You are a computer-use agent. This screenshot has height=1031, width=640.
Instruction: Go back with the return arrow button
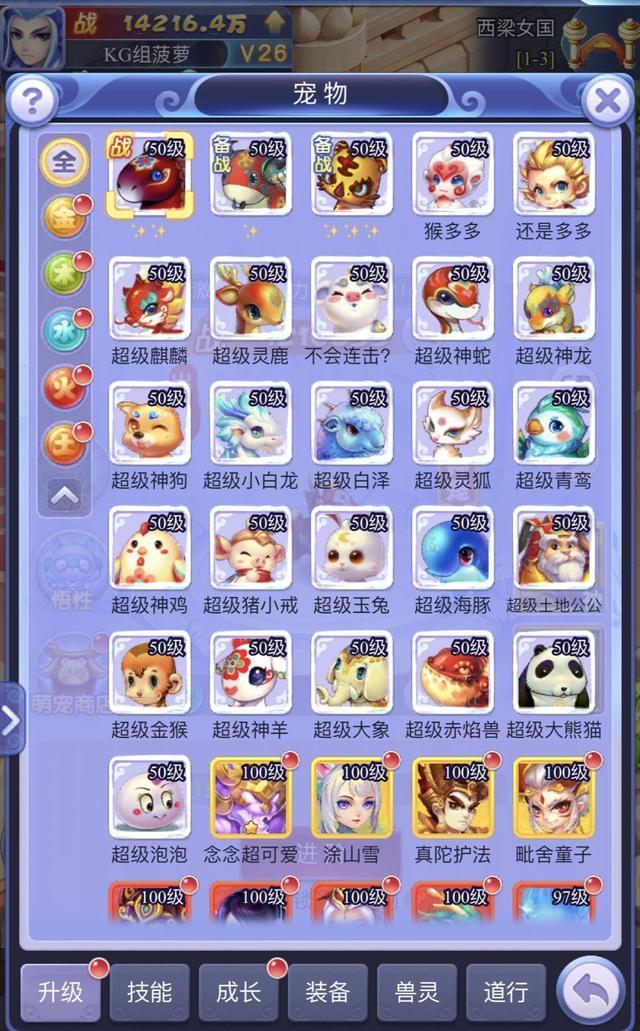pyautogui.click(x=594, y=991)
